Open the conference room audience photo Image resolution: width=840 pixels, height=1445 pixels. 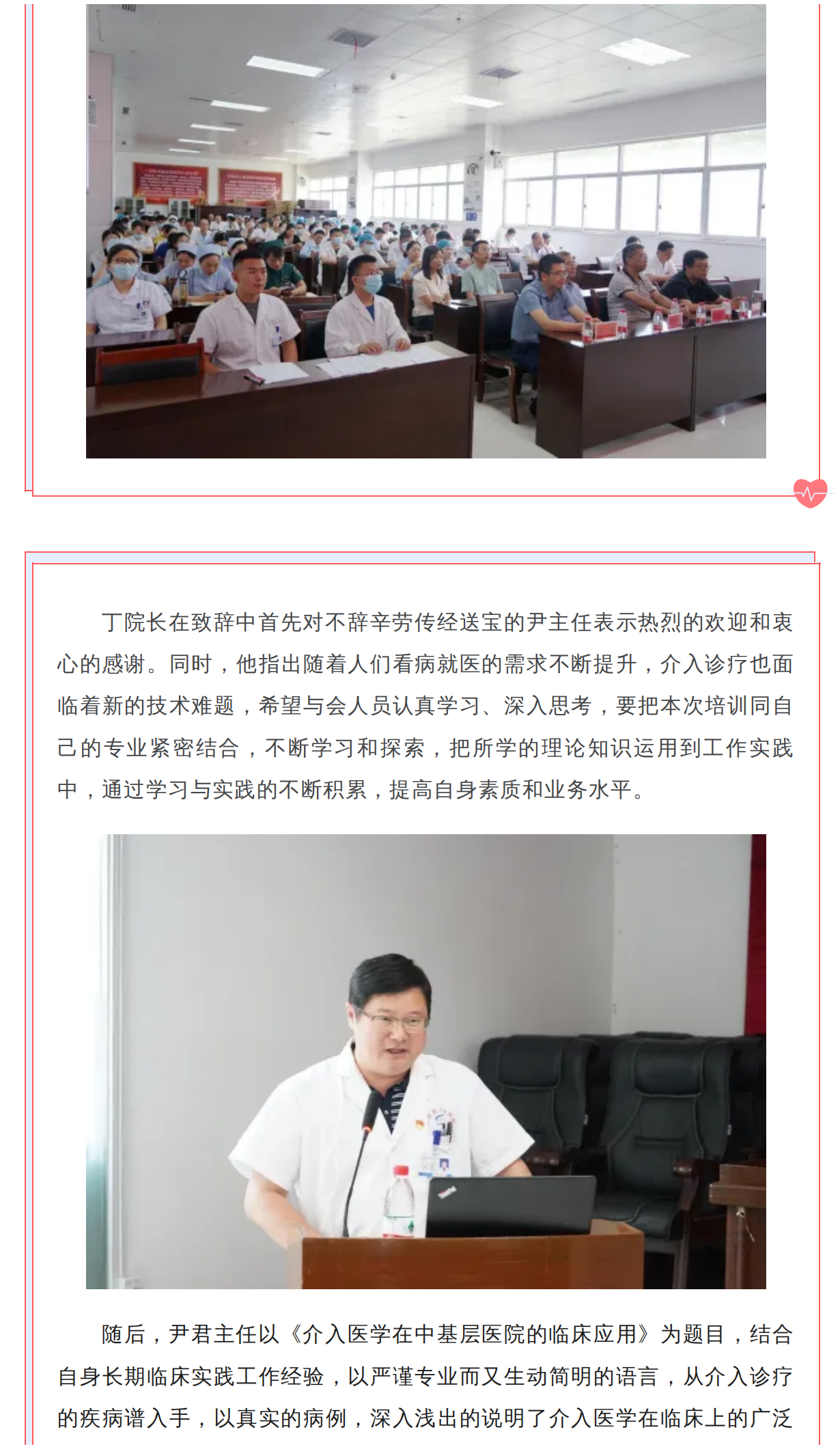click(x=425, y=231)
